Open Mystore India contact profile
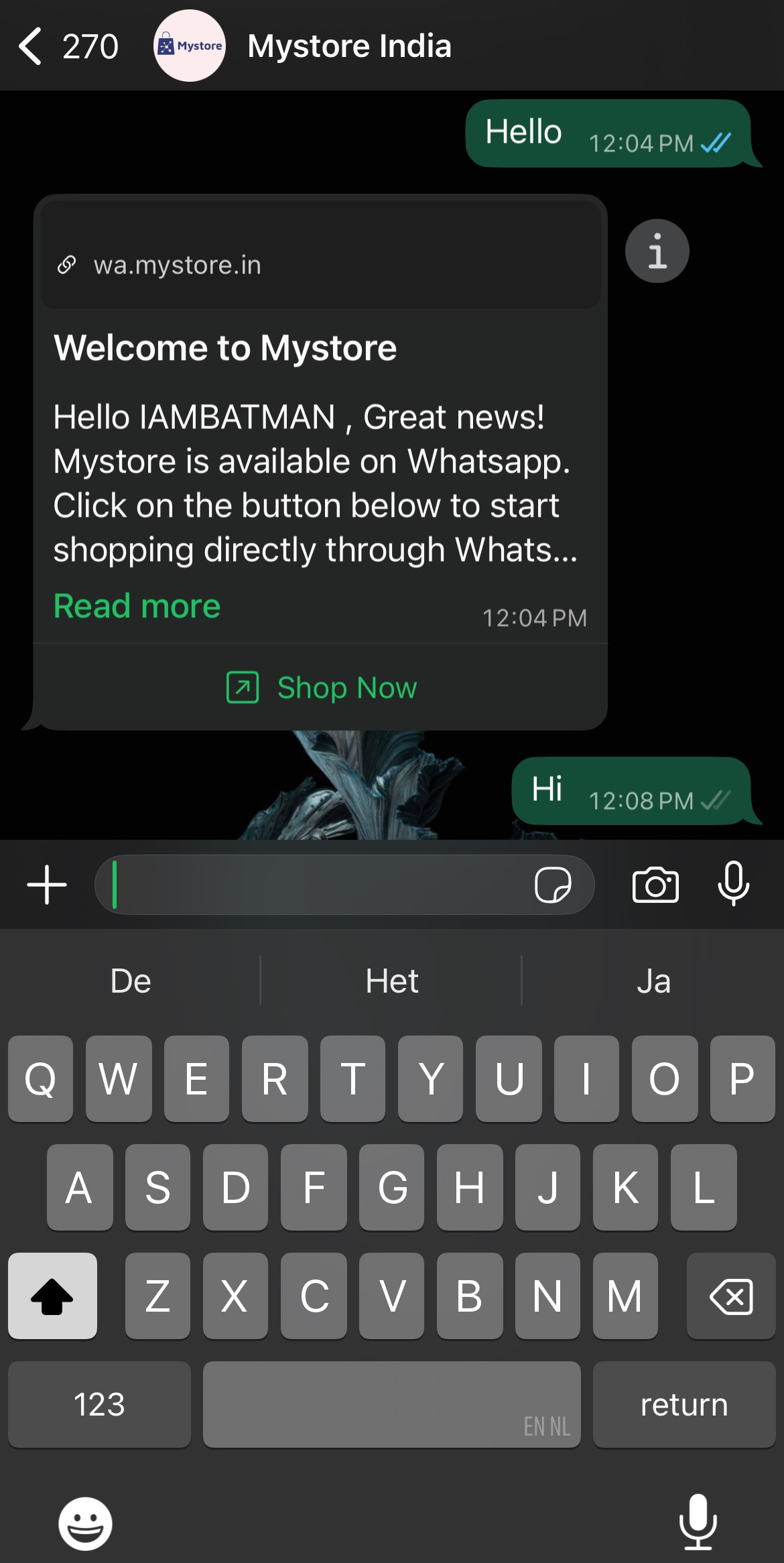The image size is (784, 1563). pyautogui.click(x=348, y=47)
